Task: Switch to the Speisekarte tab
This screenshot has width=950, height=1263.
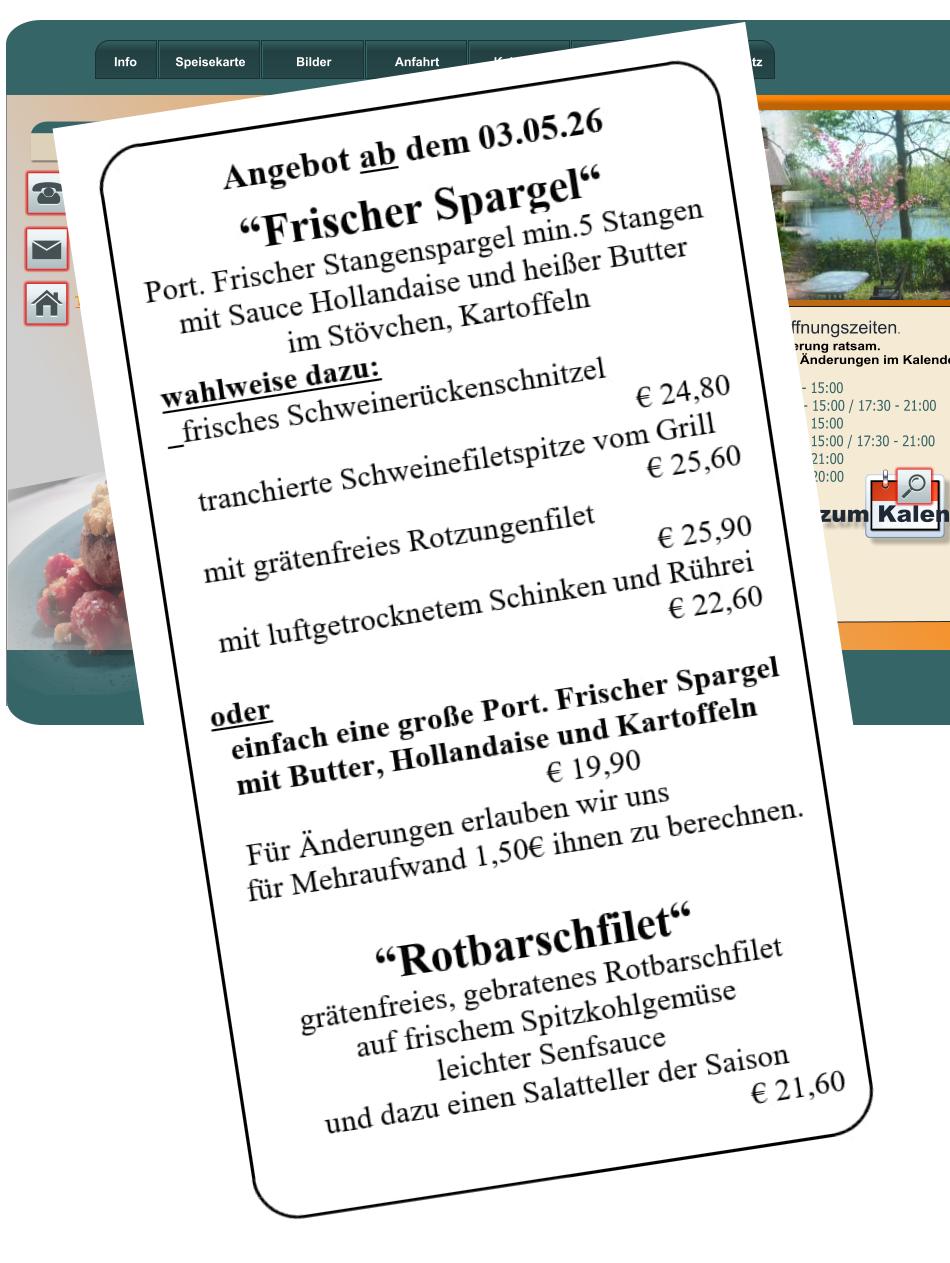Action: click(210, 61)
